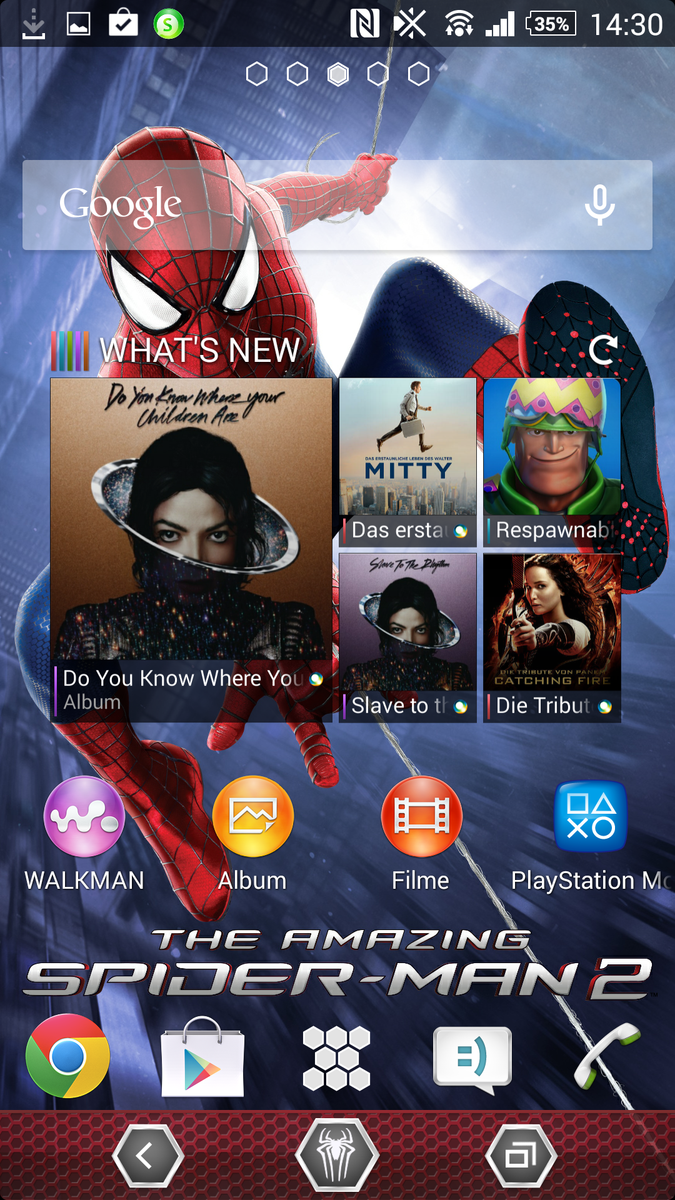This screenshot has height=1200, width=675.
Task: Launch Chrome browser from the dock
Action: [x=68, y=1056]
